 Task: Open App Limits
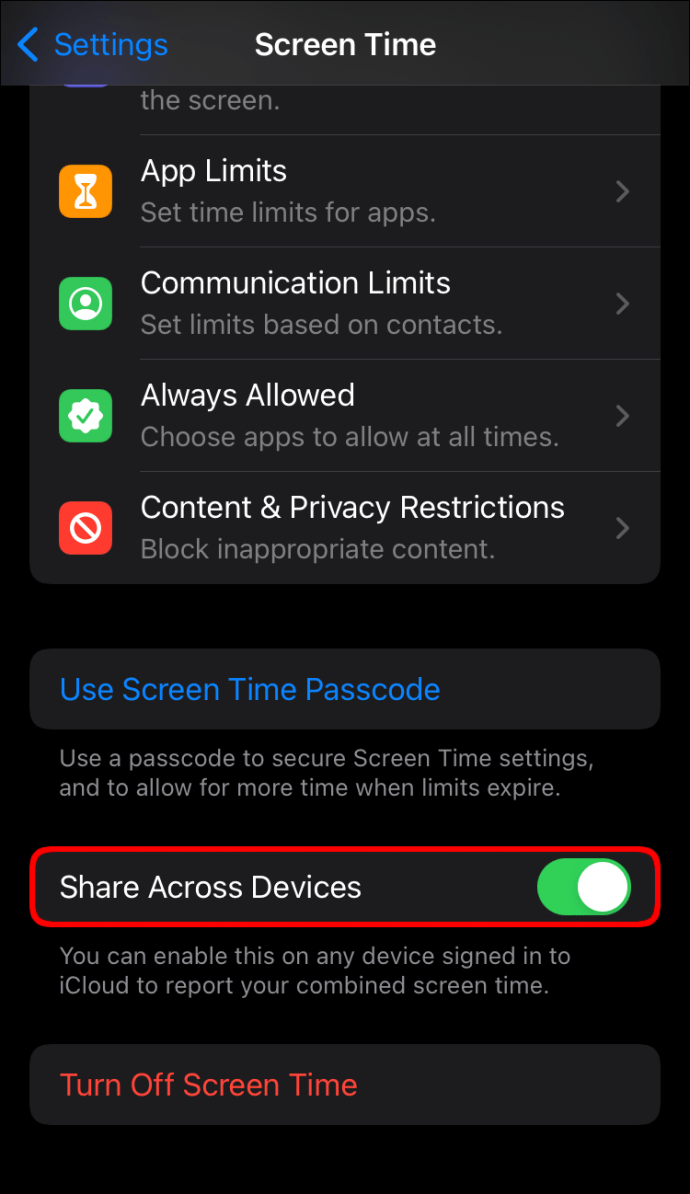click(345, 191)
